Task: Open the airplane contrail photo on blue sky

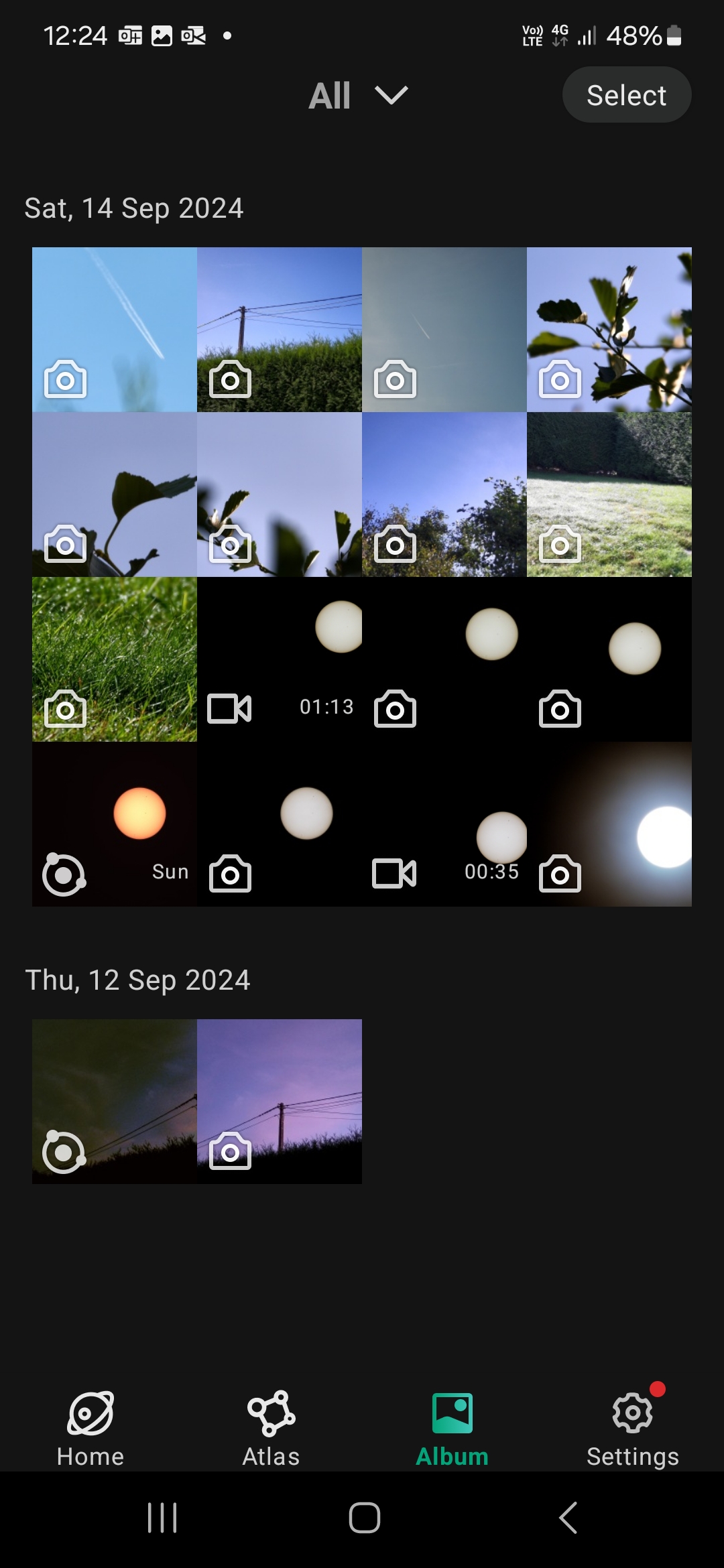Action: [x=115, y=330]
